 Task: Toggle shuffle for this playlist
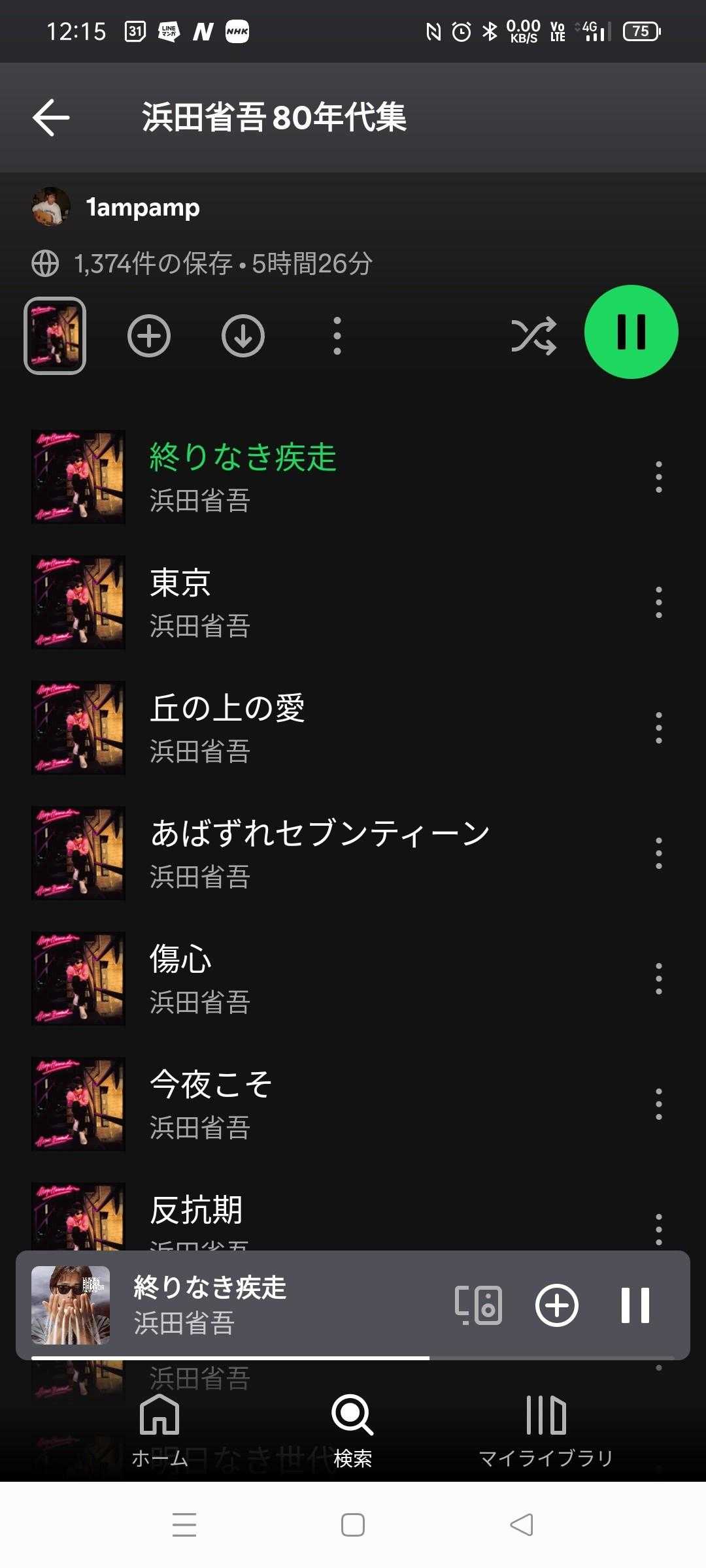pyautogui.click(x=533, y=336)
